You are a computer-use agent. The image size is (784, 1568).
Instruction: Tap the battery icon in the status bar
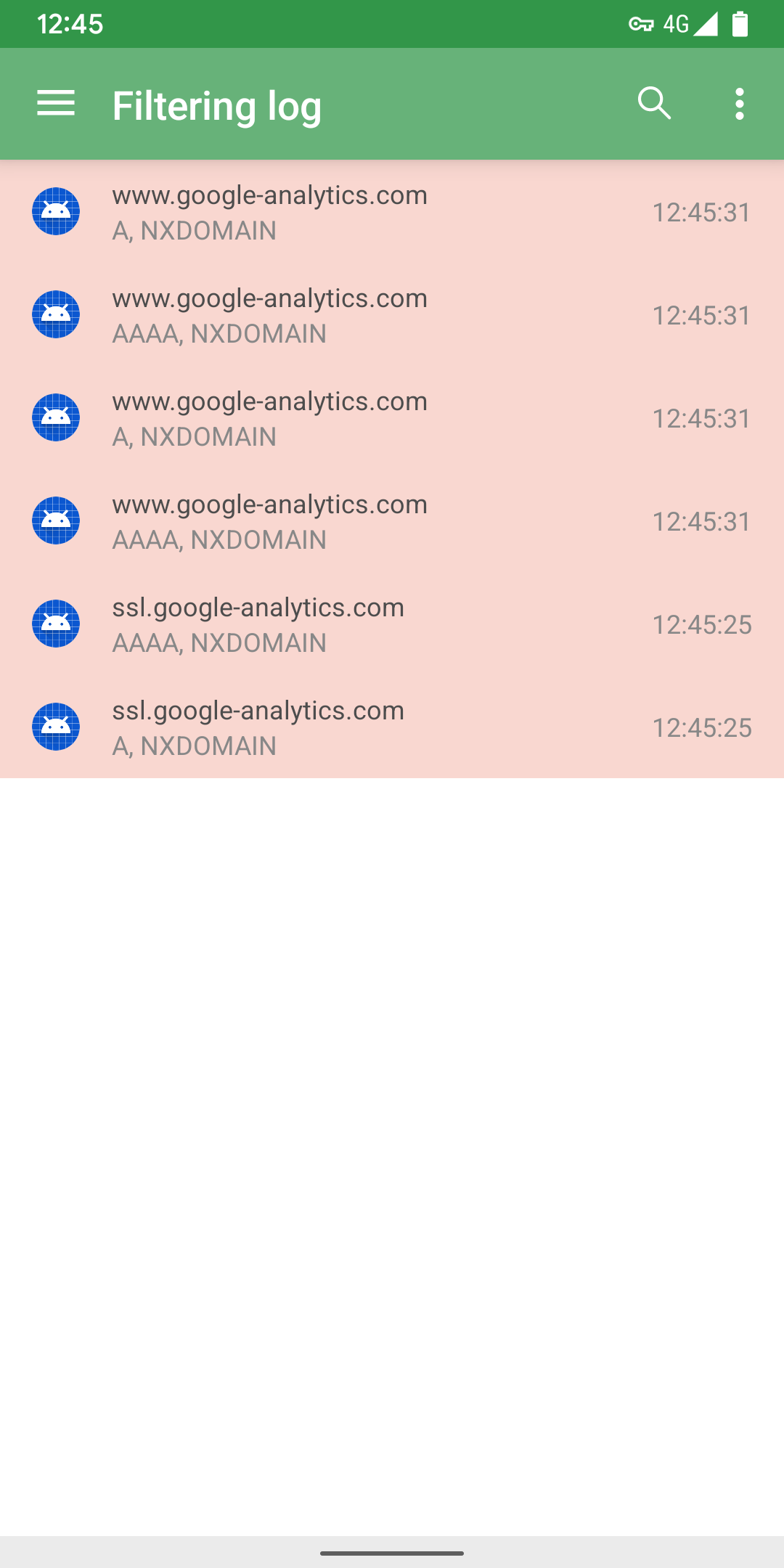click(741, 24)
